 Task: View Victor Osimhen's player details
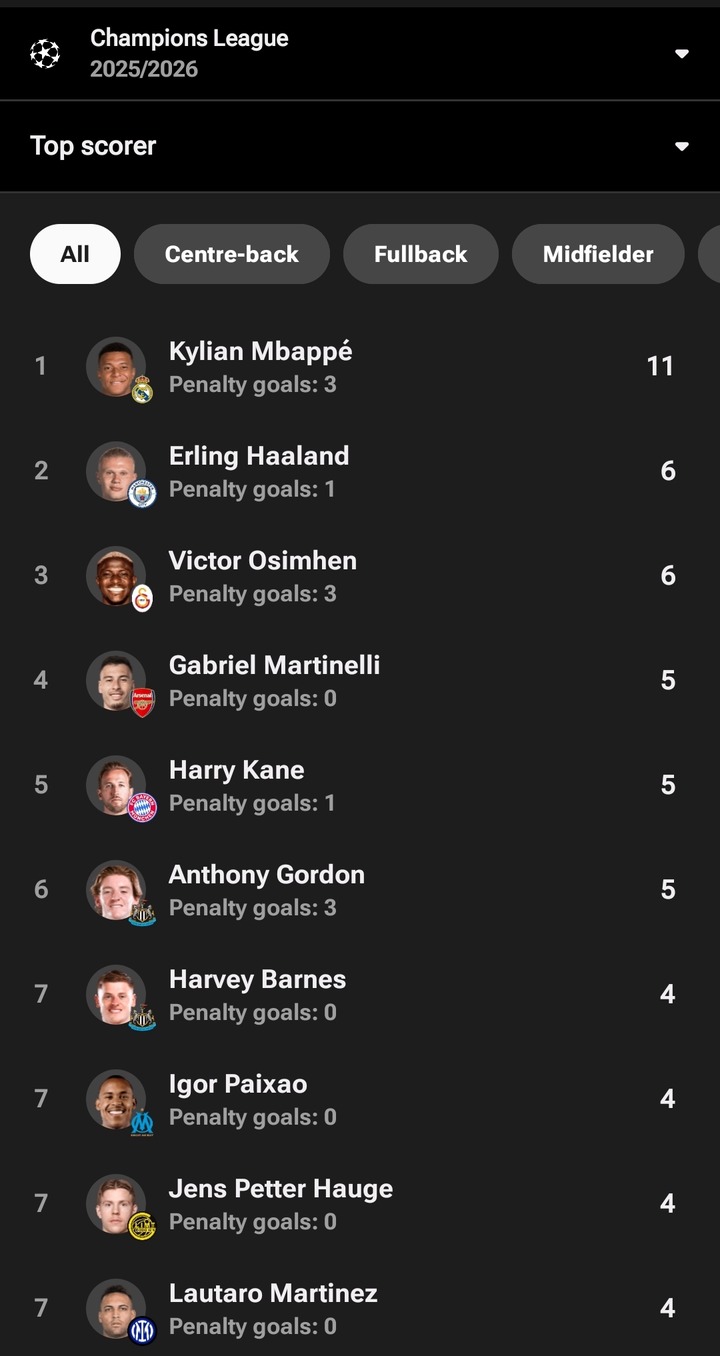[x=262, y=576]
